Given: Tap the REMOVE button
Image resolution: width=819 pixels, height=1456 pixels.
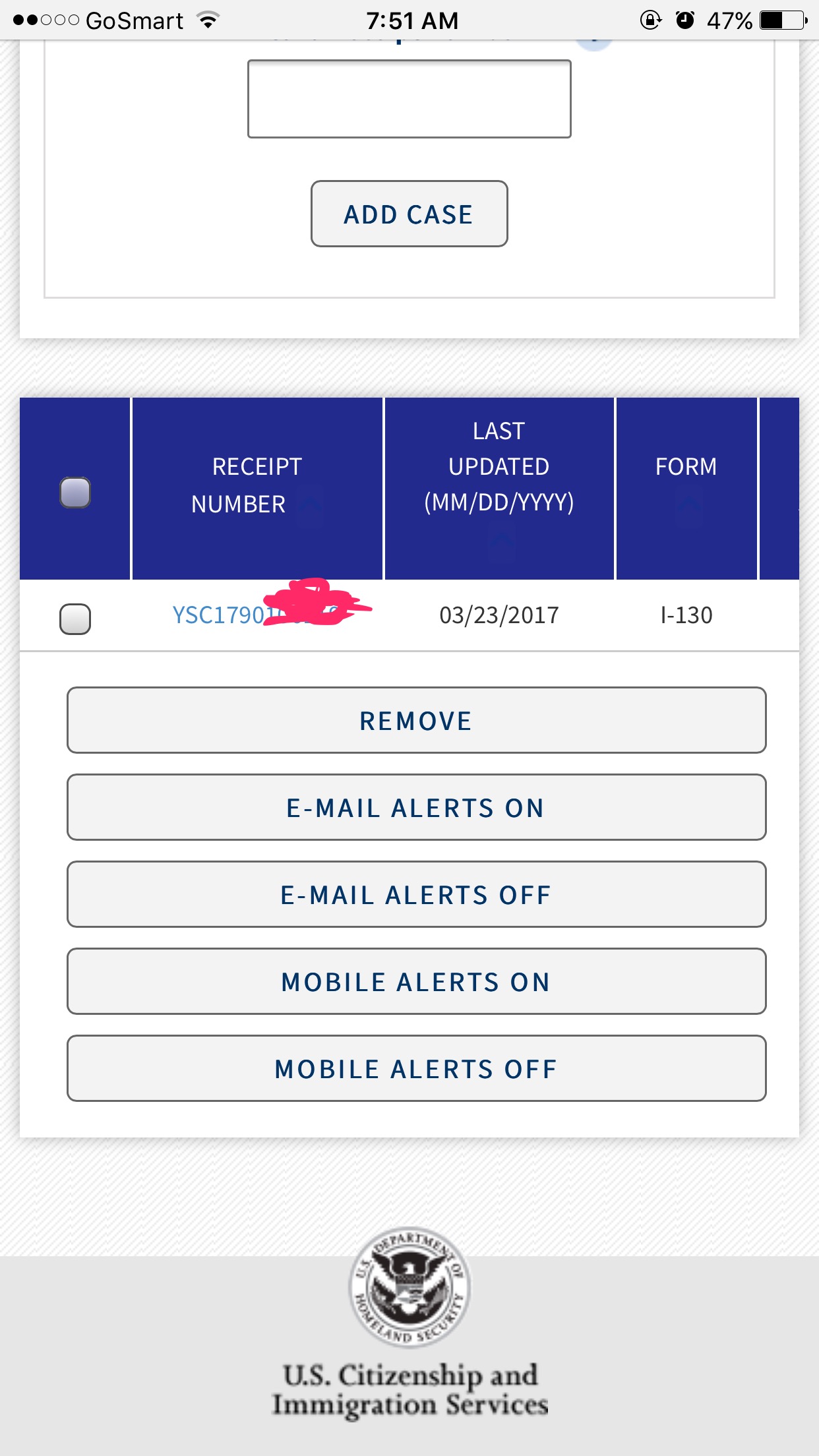Looking at the screenshot, I should [416, 720].
